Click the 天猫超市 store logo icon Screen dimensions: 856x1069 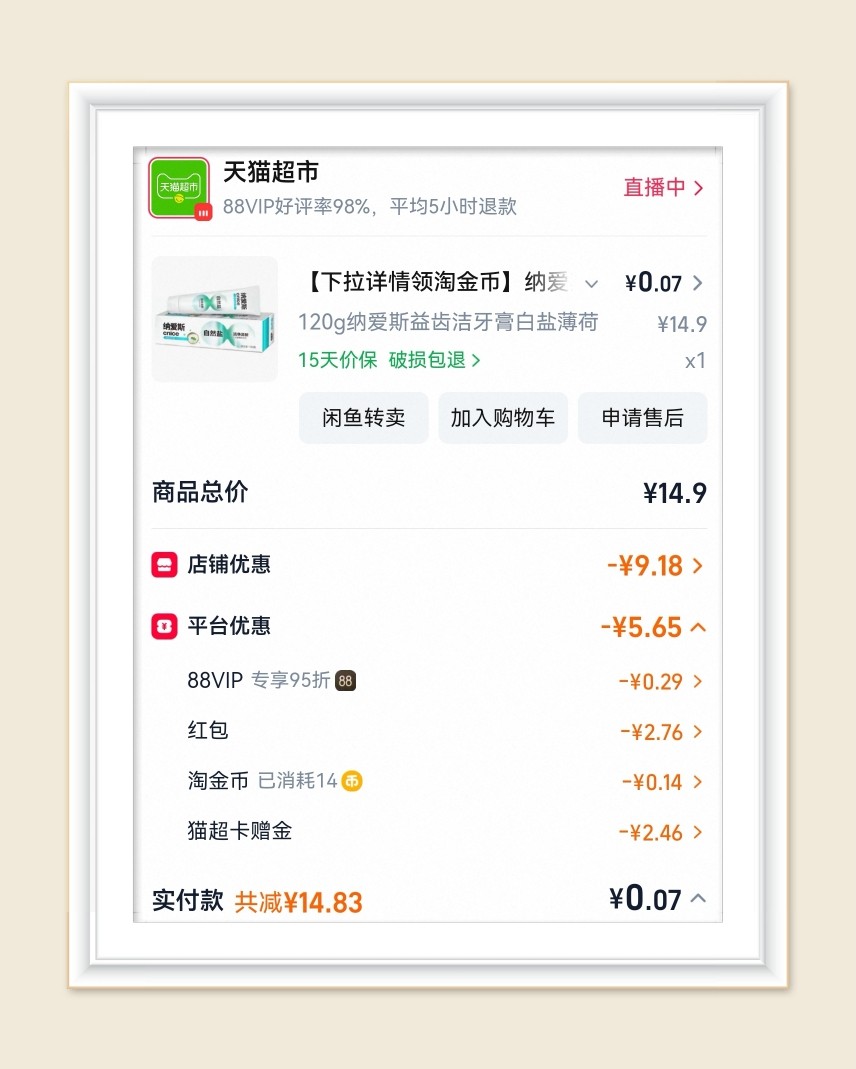click(176, 186)
